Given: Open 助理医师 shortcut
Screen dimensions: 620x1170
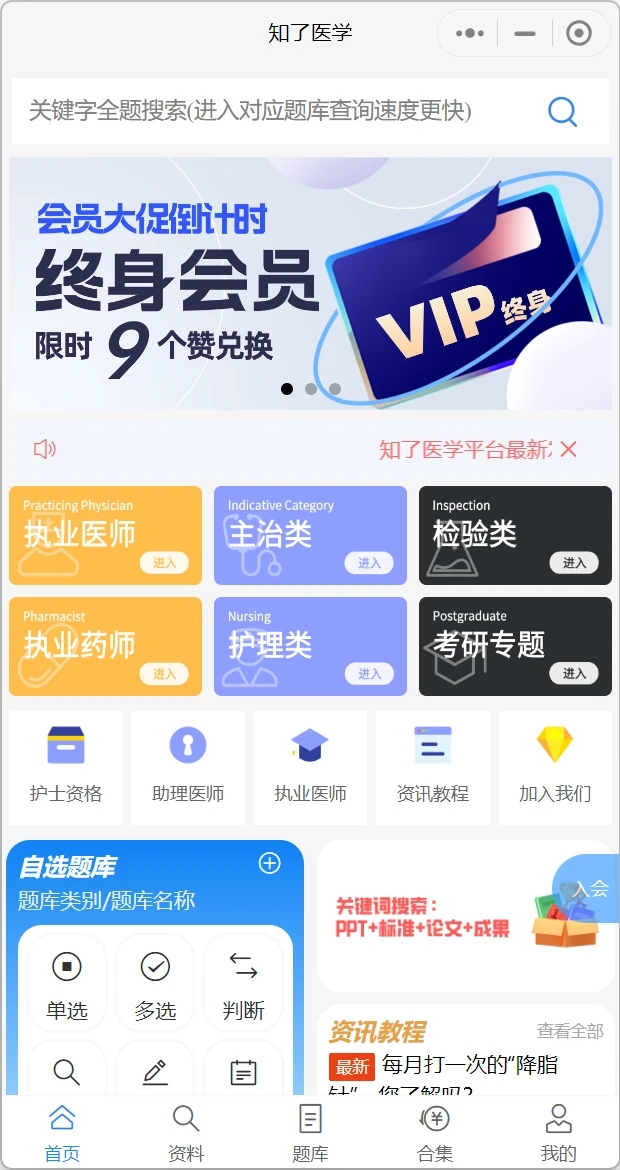Looking at the screenshot, I should pyautogui.click(x=188, y=767).
